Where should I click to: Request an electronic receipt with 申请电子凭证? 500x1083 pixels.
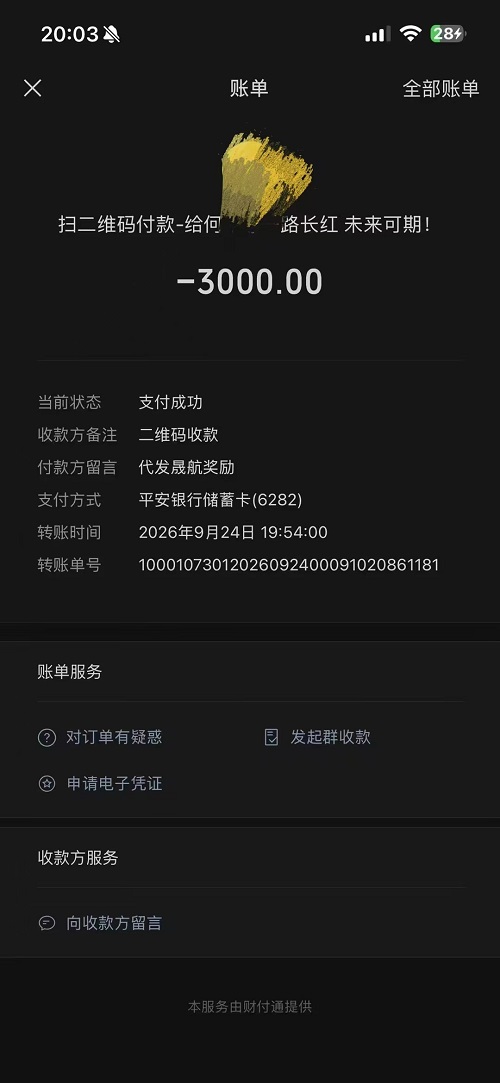pyautogui.click(x=100, y=783)
